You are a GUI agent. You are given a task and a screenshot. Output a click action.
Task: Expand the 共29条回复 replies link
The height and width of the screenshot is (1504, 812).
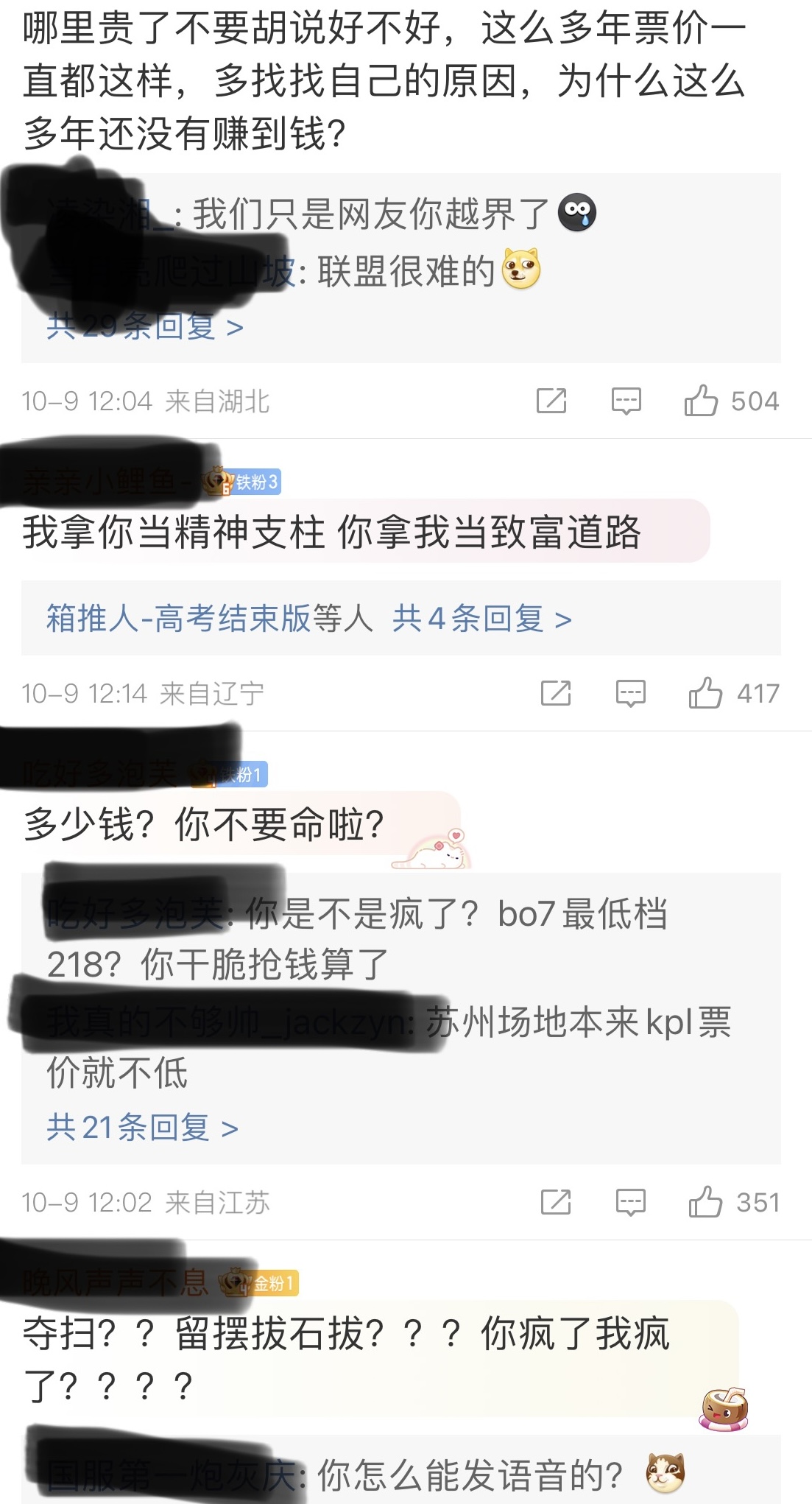pyautogui.click(x=144, y=326)
